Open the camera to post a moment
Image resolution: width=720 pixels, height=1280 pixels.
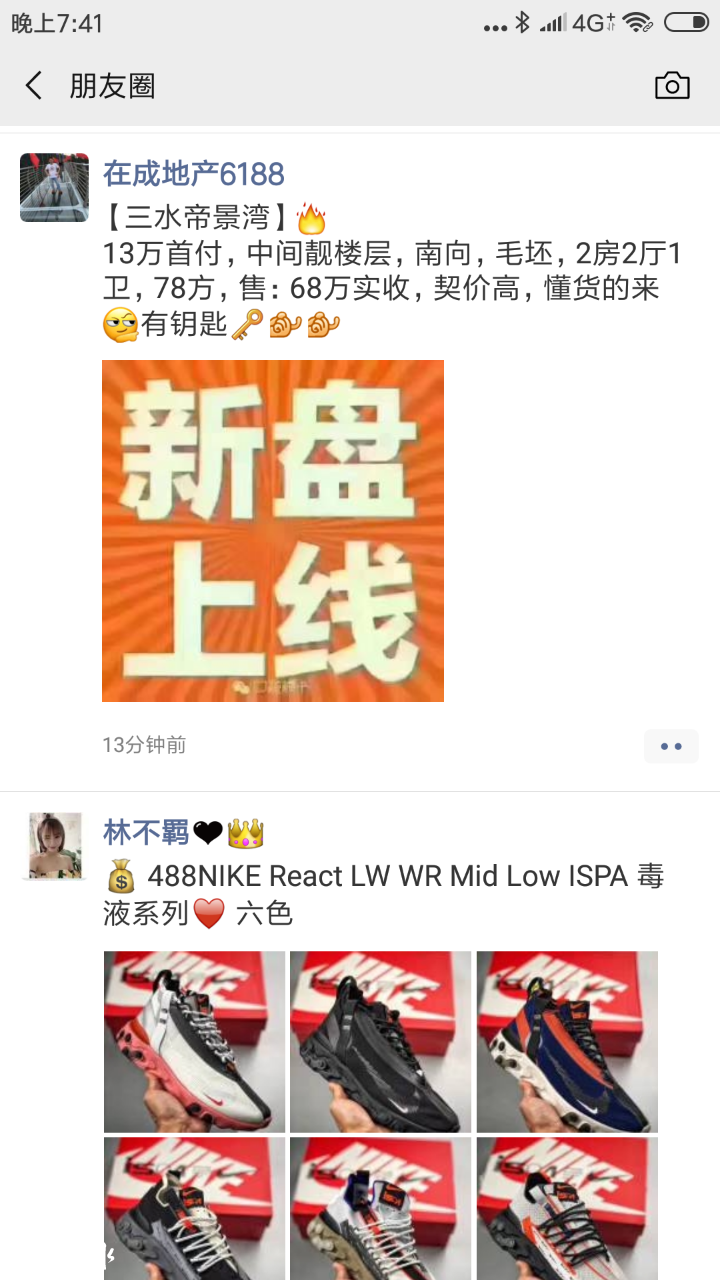click(x=672, y=86)
